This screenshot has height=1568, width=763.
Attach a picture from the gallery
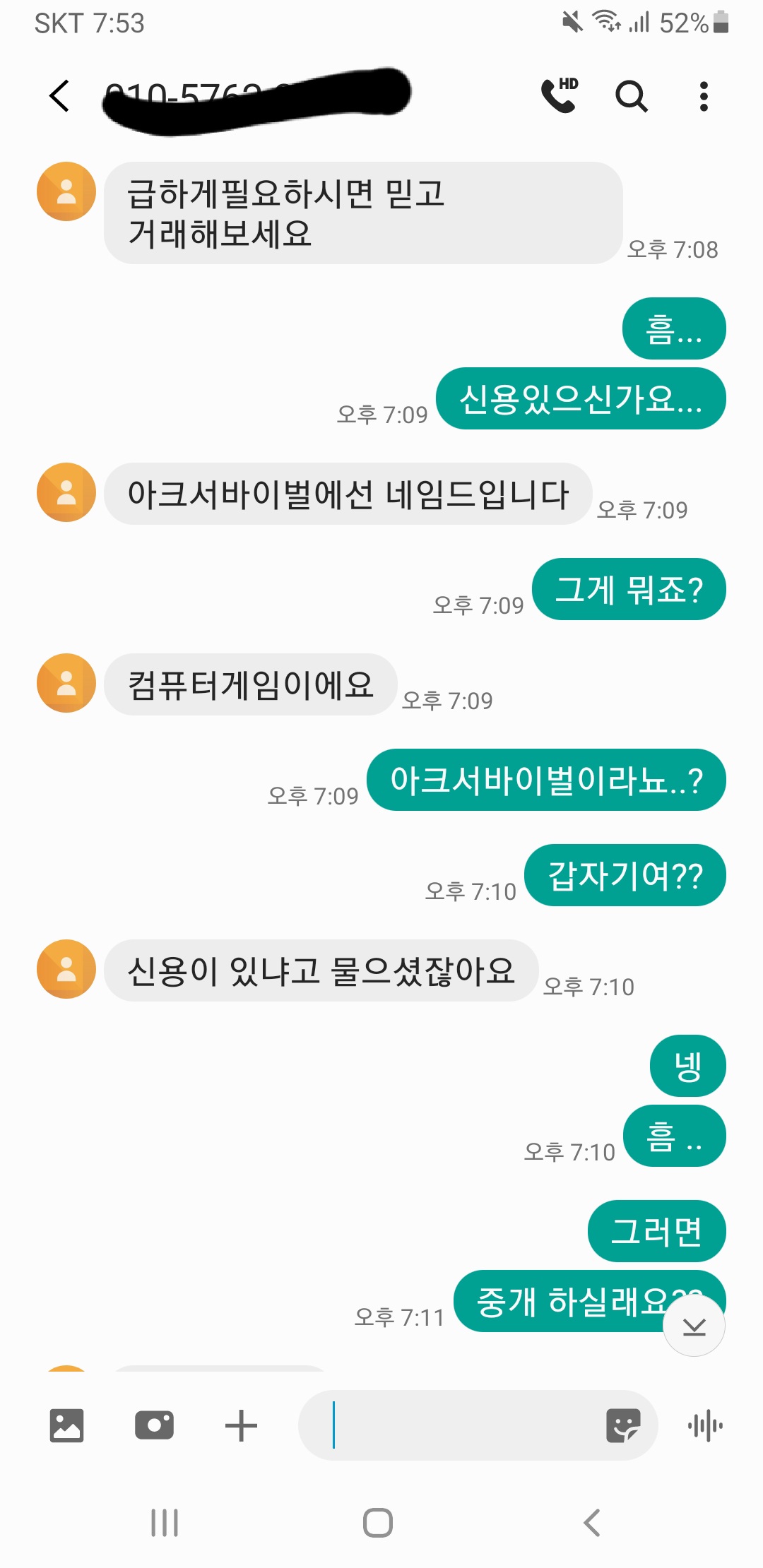coord(67,1425)
